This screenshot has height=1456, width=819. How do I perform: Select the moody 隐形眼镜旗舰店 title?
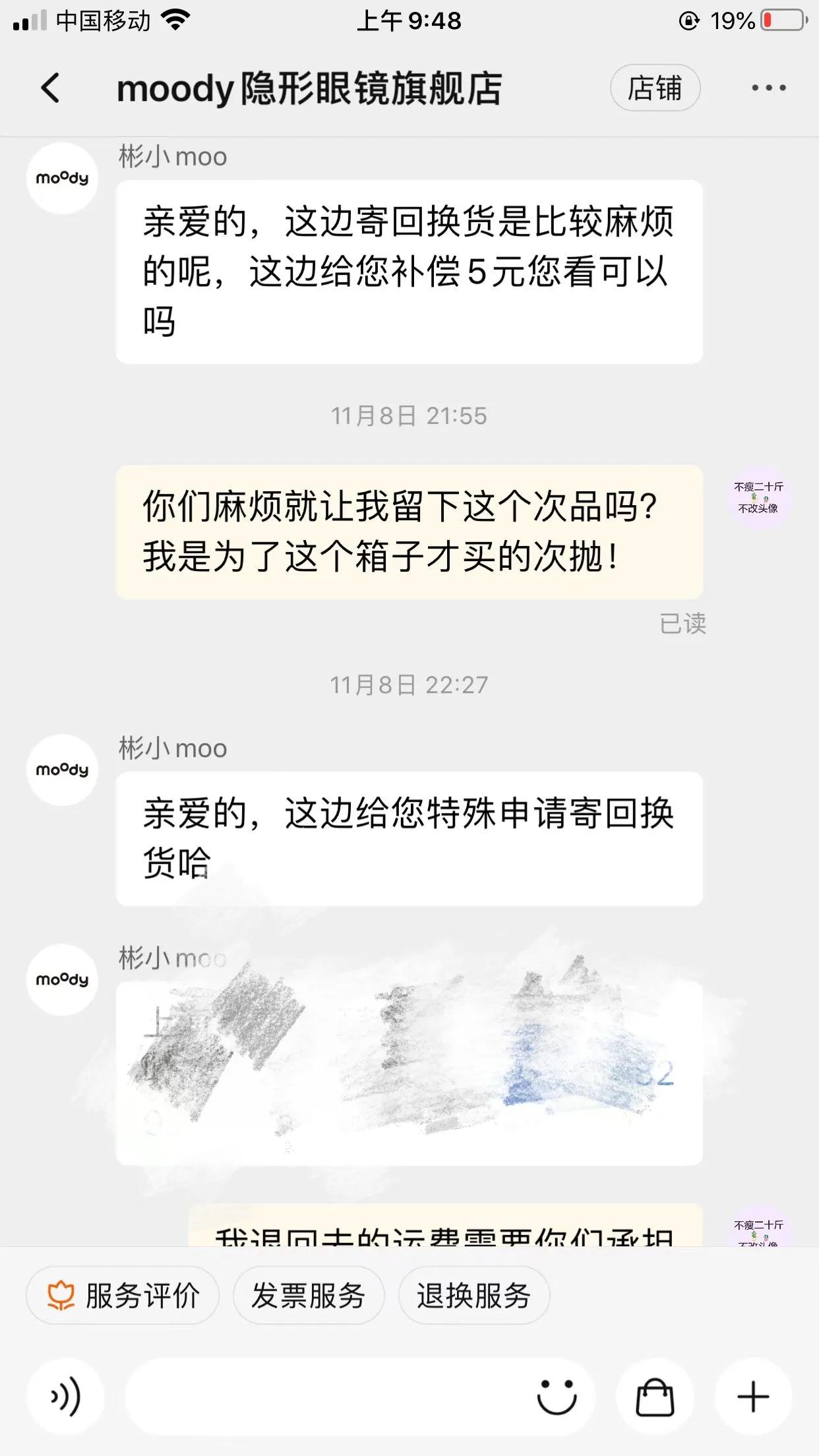point(309,87)
